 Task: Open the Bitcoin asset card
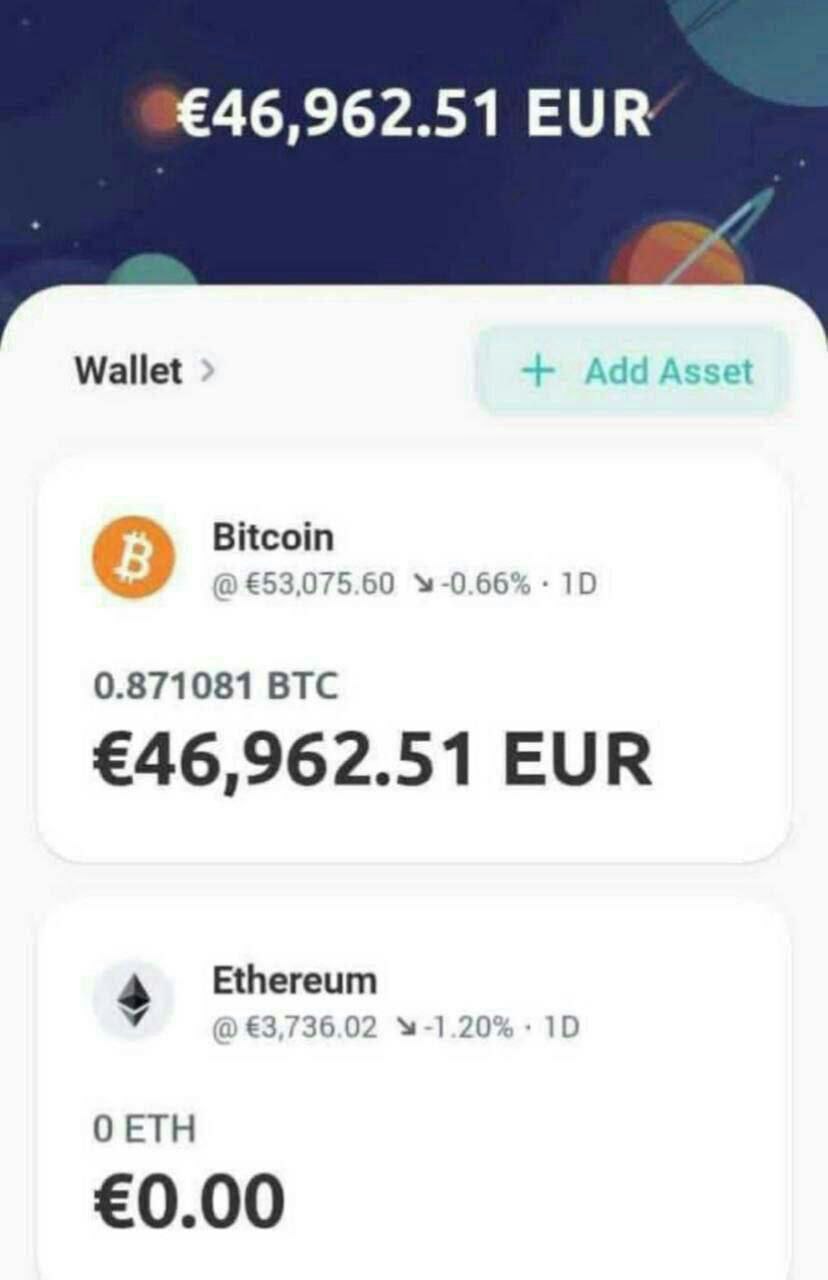tap(413, 655)
